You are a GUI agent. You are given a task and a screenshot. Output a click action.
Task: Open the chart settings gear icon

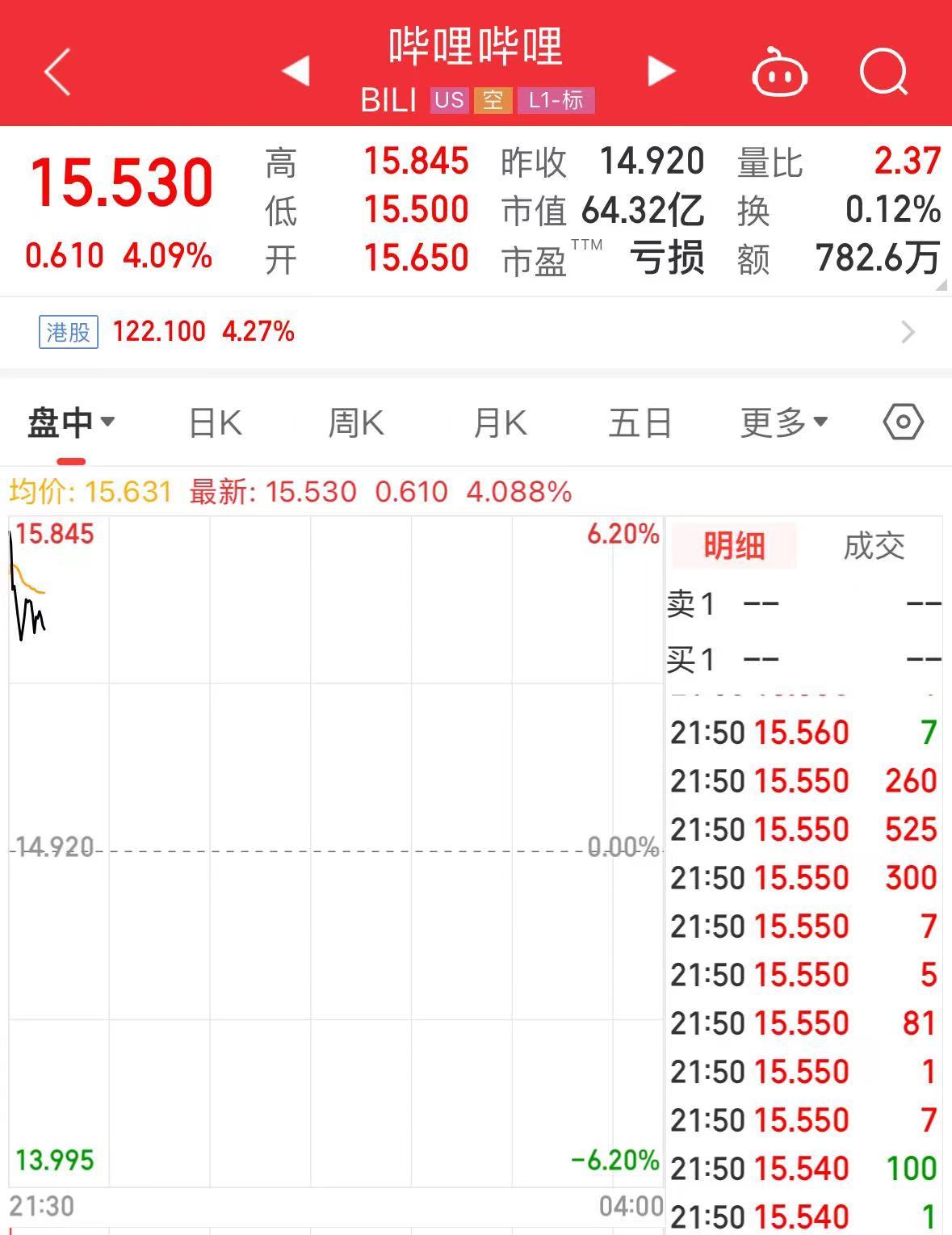click(902, 421)
